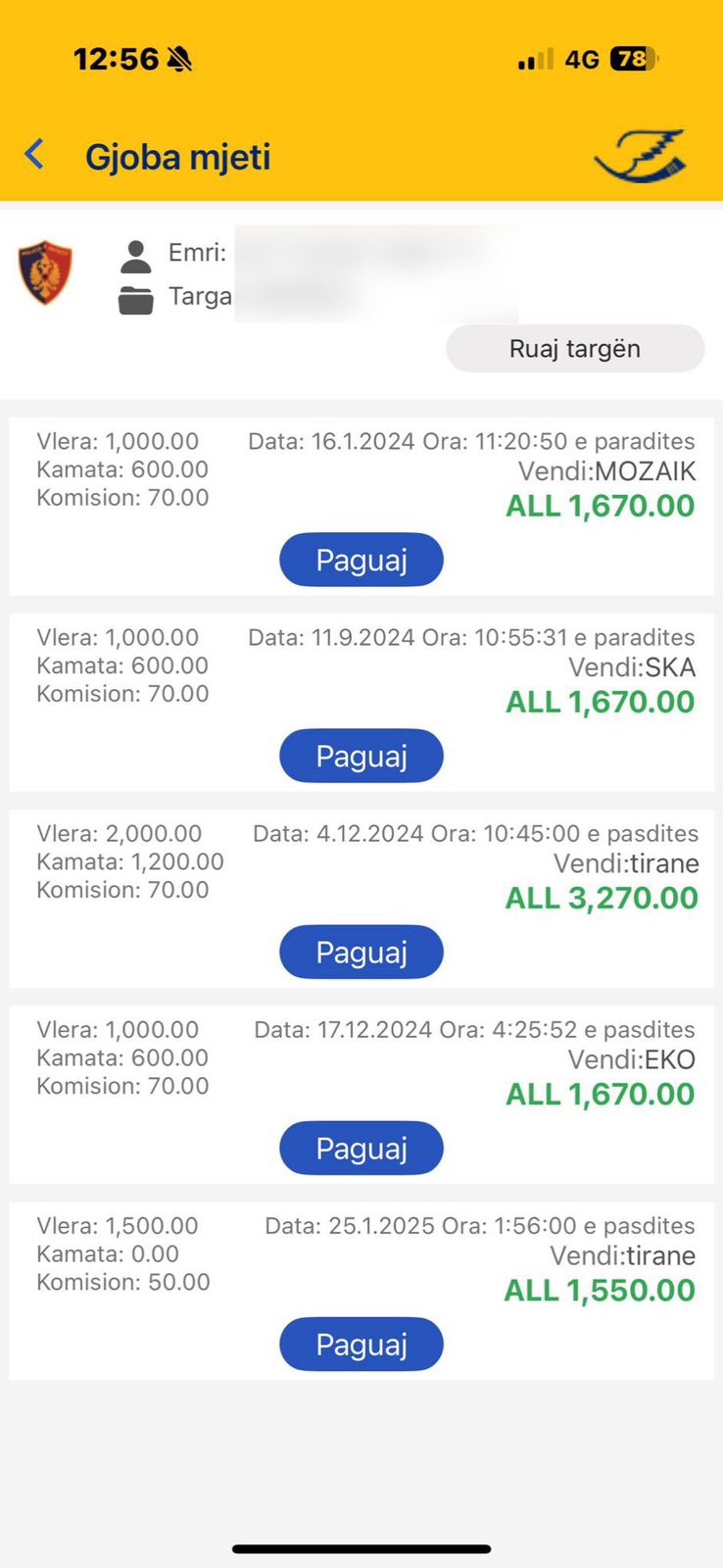Screen dimensions: 723x1568
Task: Pay the ALL 1,550.00 fine from 25.1.2025
Action: (361, 1344)
